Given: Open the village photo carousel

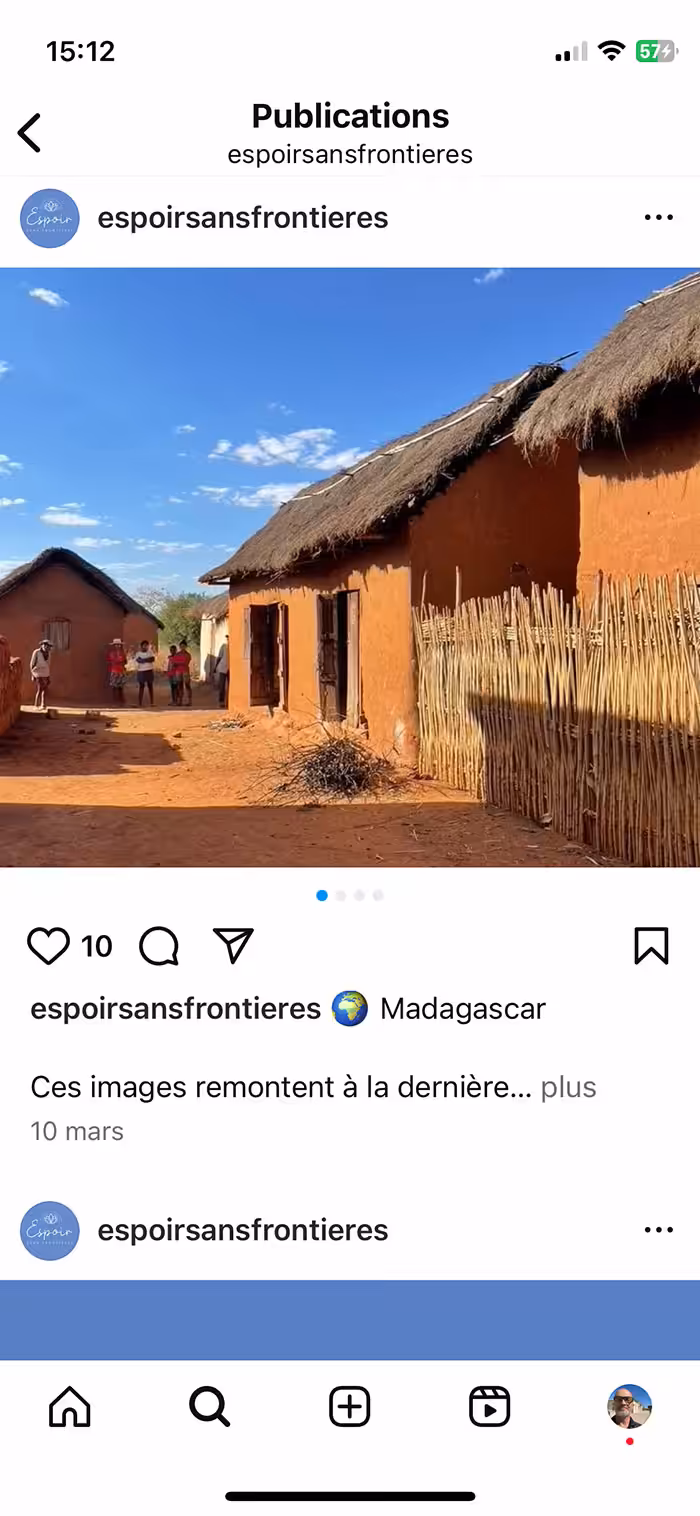Looking at the screenshot, I should (x=350, y=567).
